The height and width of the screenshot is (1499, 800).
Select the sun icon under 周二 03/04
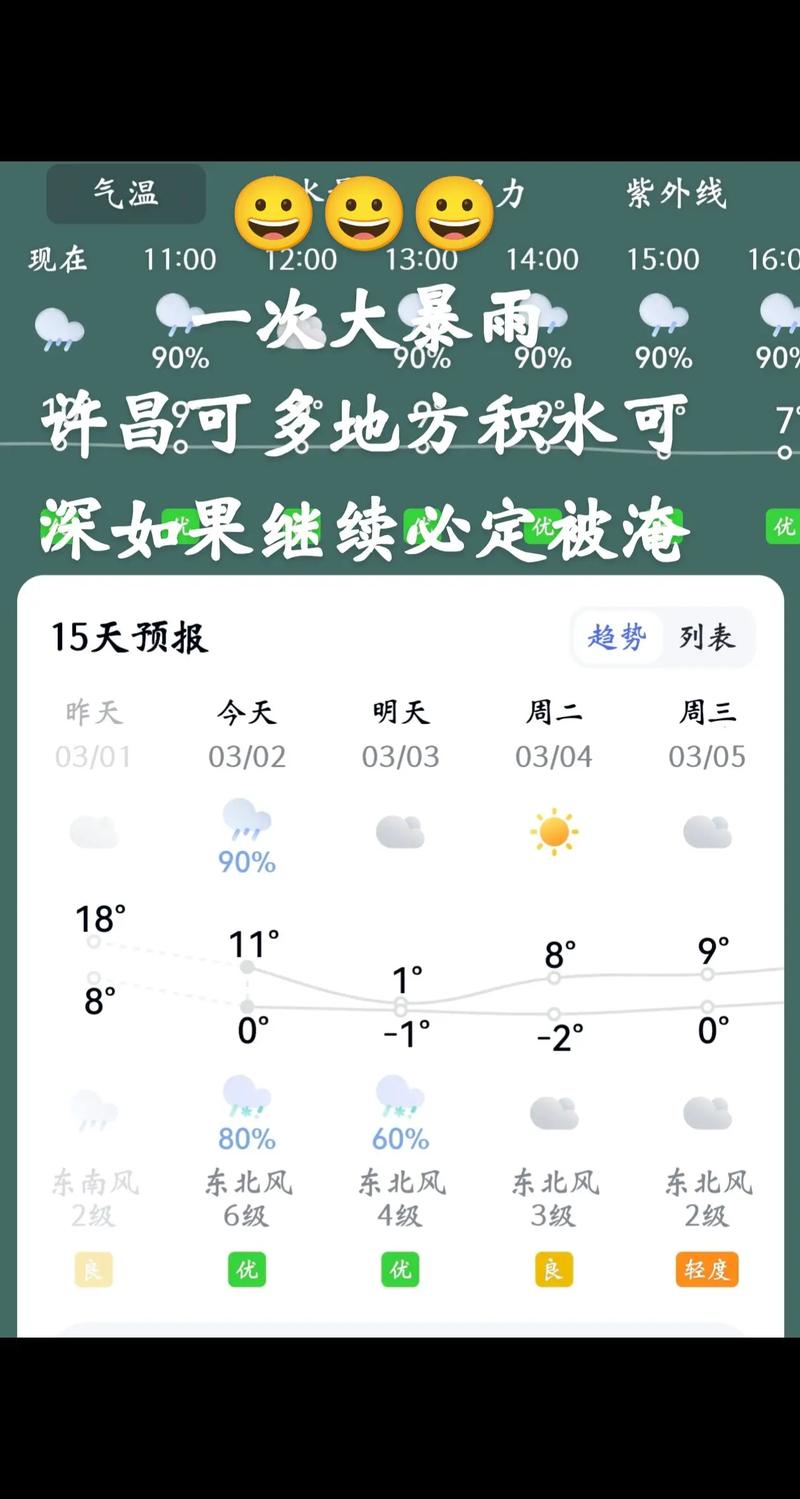point(554,830)
